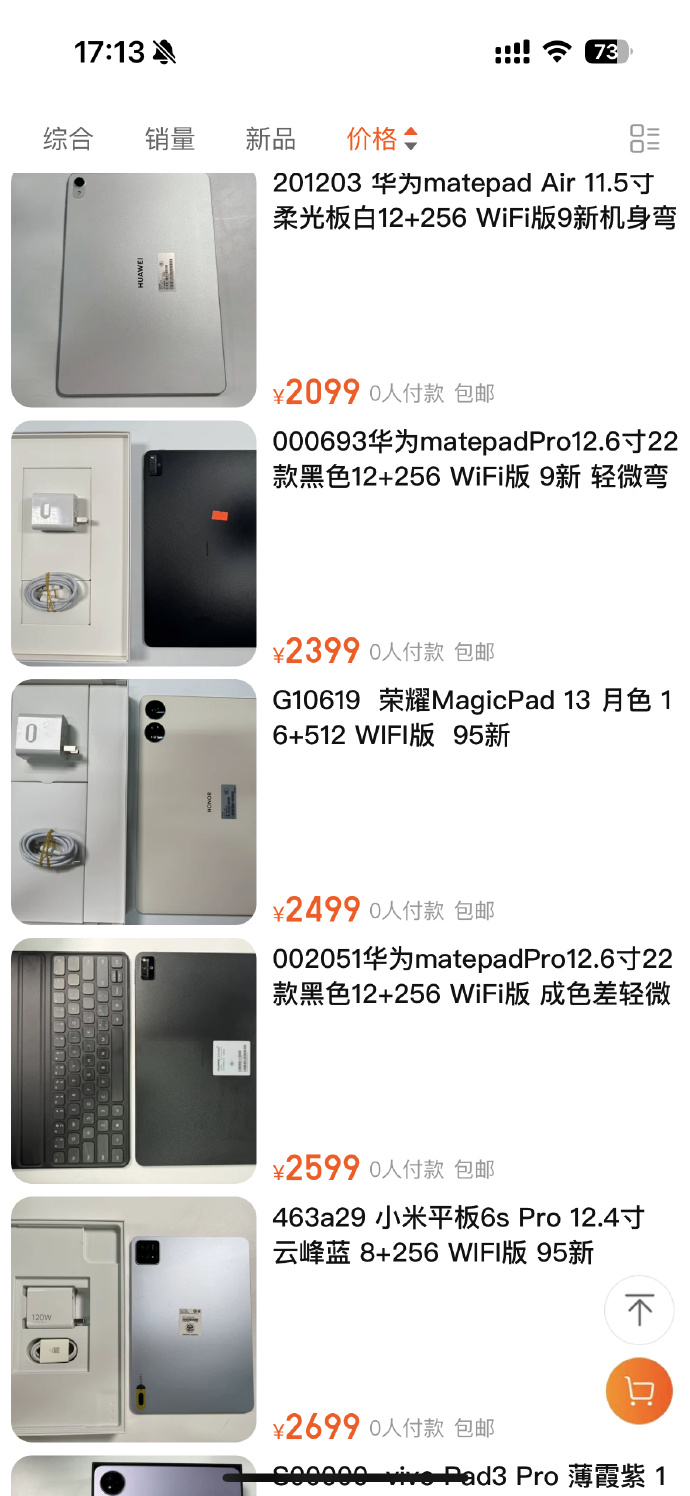Open listing 002051 华为matepadPro with keyboard
The width and height of the screenshot is (690, 1496).
[474, 977]
